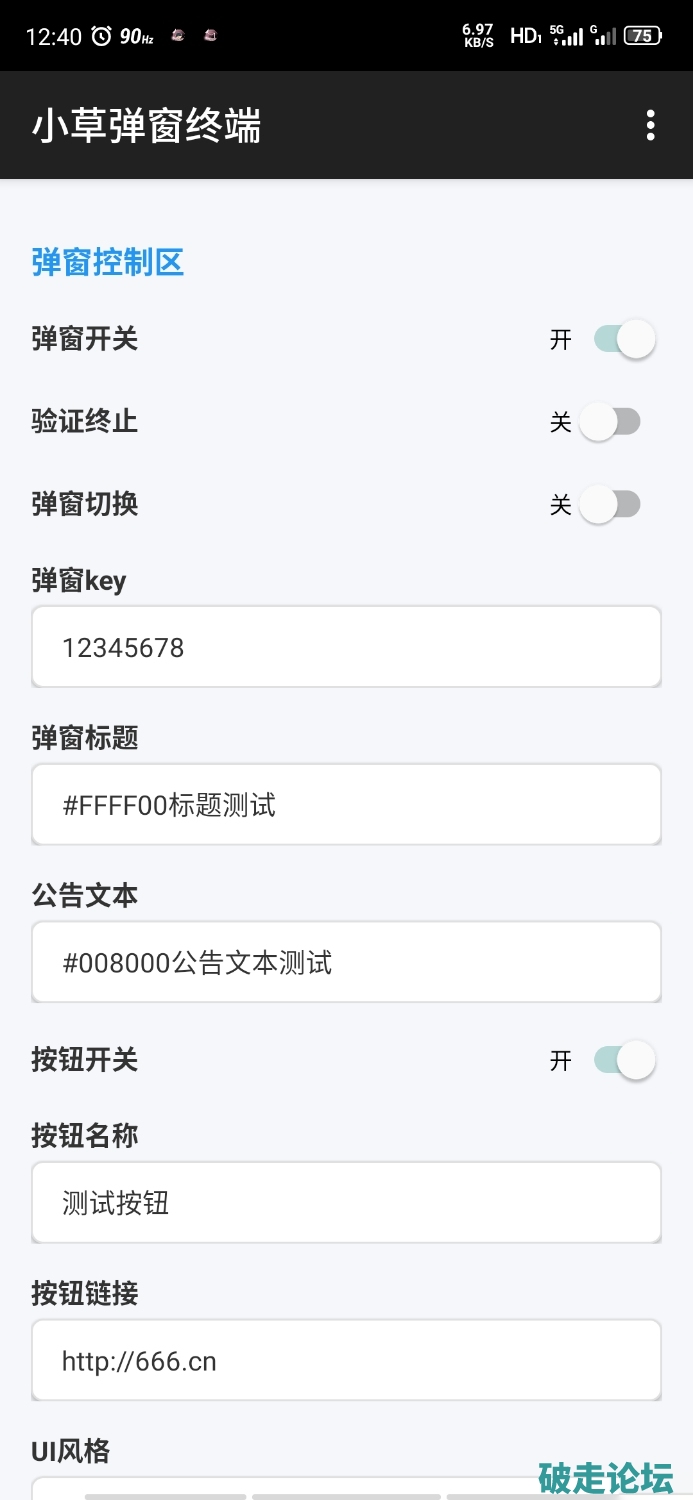Tap the 公告文本 input box

pyautogui.click(x=346, y=962)
